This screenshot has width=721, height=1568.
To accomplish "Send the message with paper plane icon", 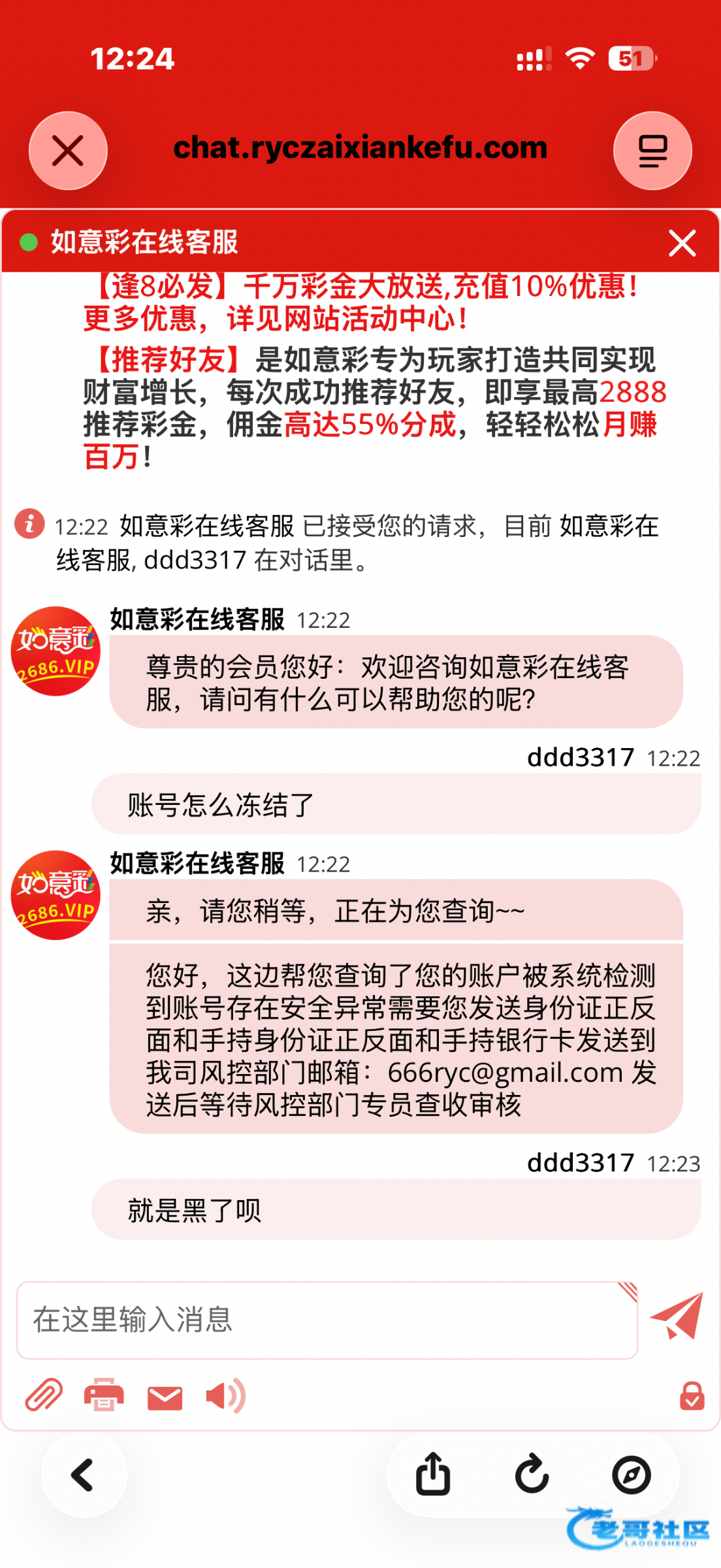I will [677, 1316].
